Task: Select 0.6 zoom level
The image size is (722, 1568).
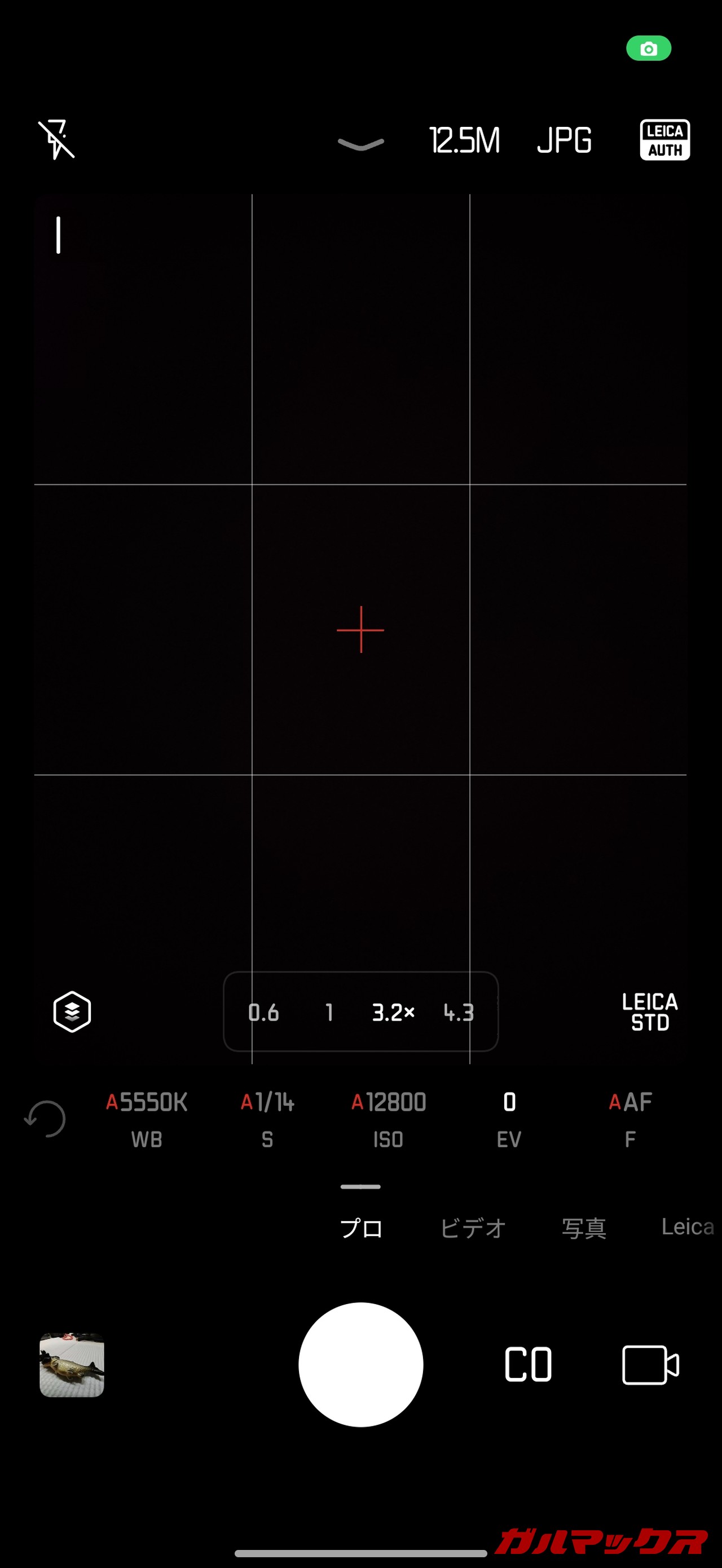Action: (263, 1012)
